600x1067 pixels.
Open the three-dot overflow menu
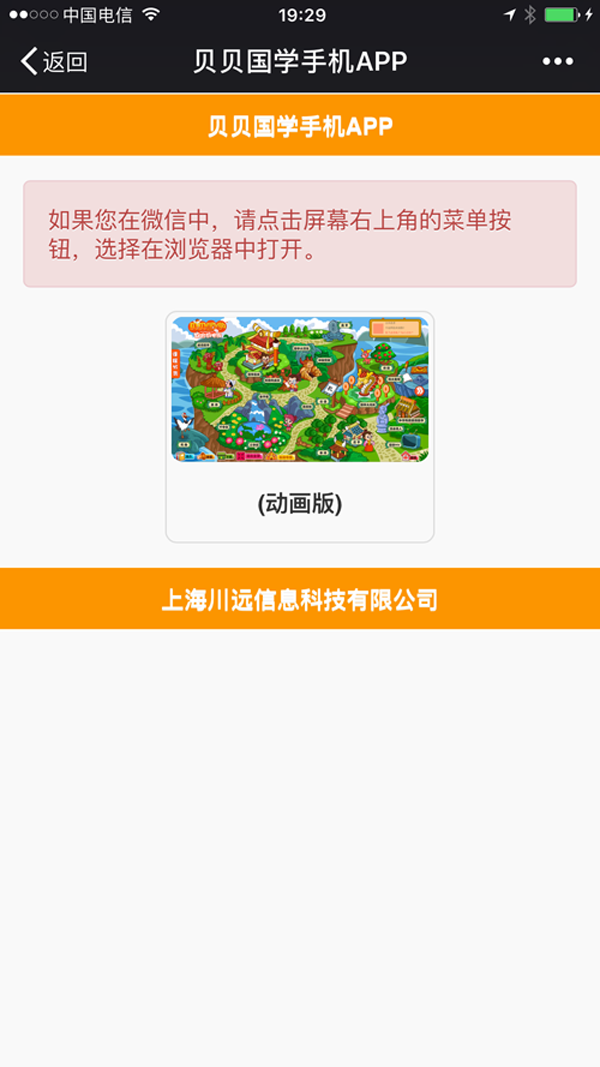557,62
